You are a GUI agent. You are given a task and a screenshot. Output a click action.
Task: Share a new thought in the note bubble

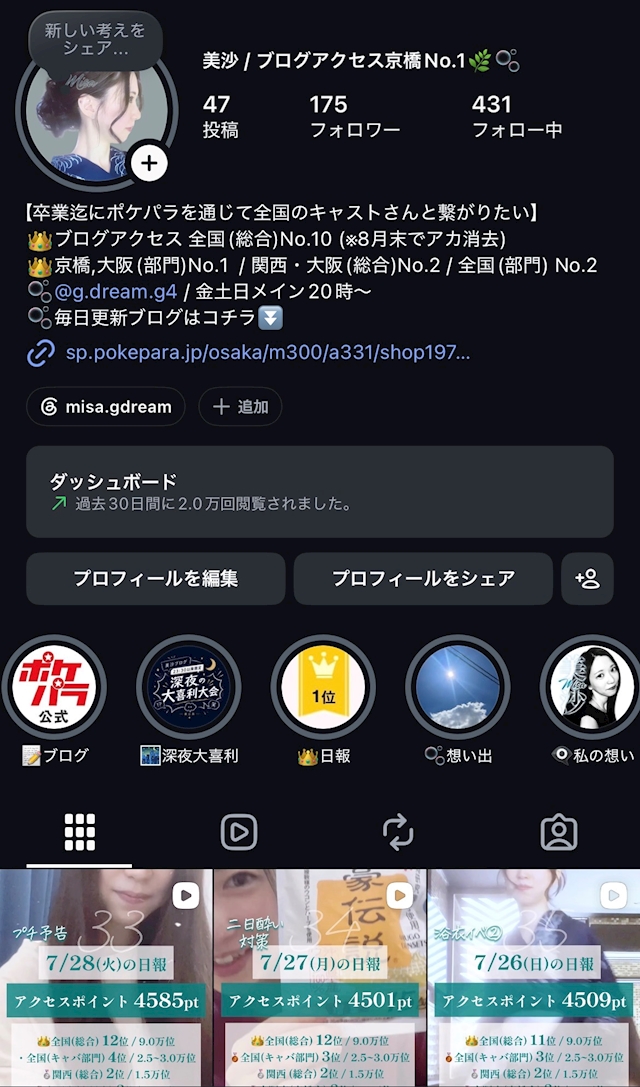pyautogui.click(x=95, y=40)
